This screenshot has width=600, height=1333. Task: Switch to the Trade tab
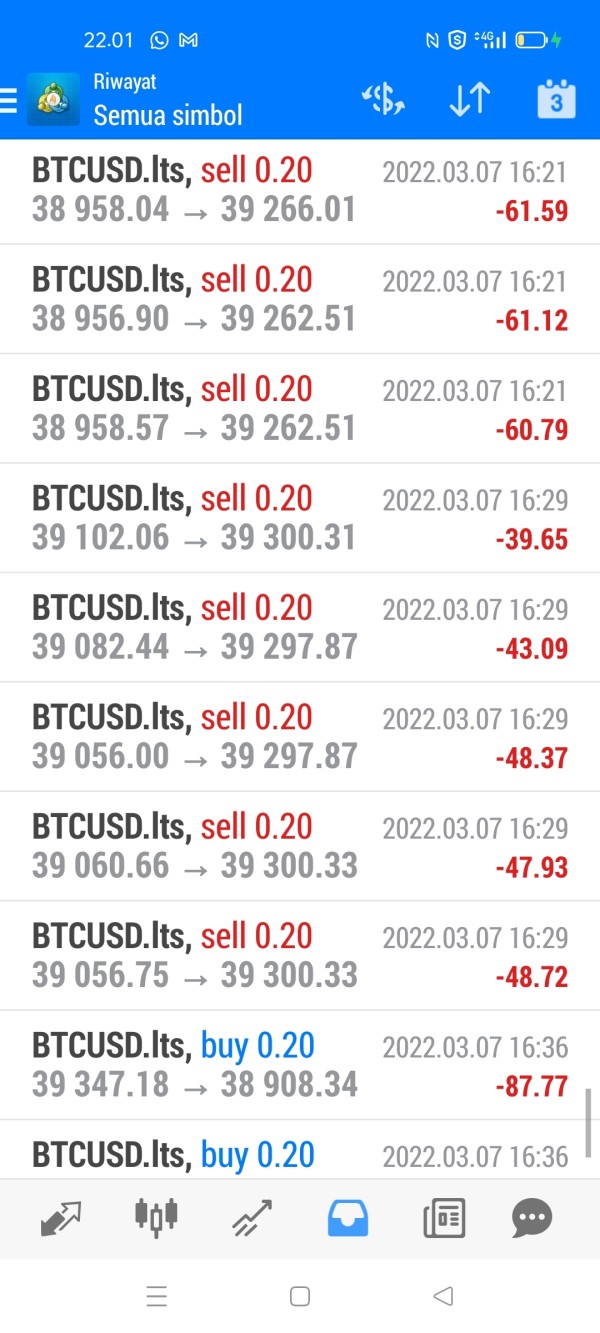252,1218
